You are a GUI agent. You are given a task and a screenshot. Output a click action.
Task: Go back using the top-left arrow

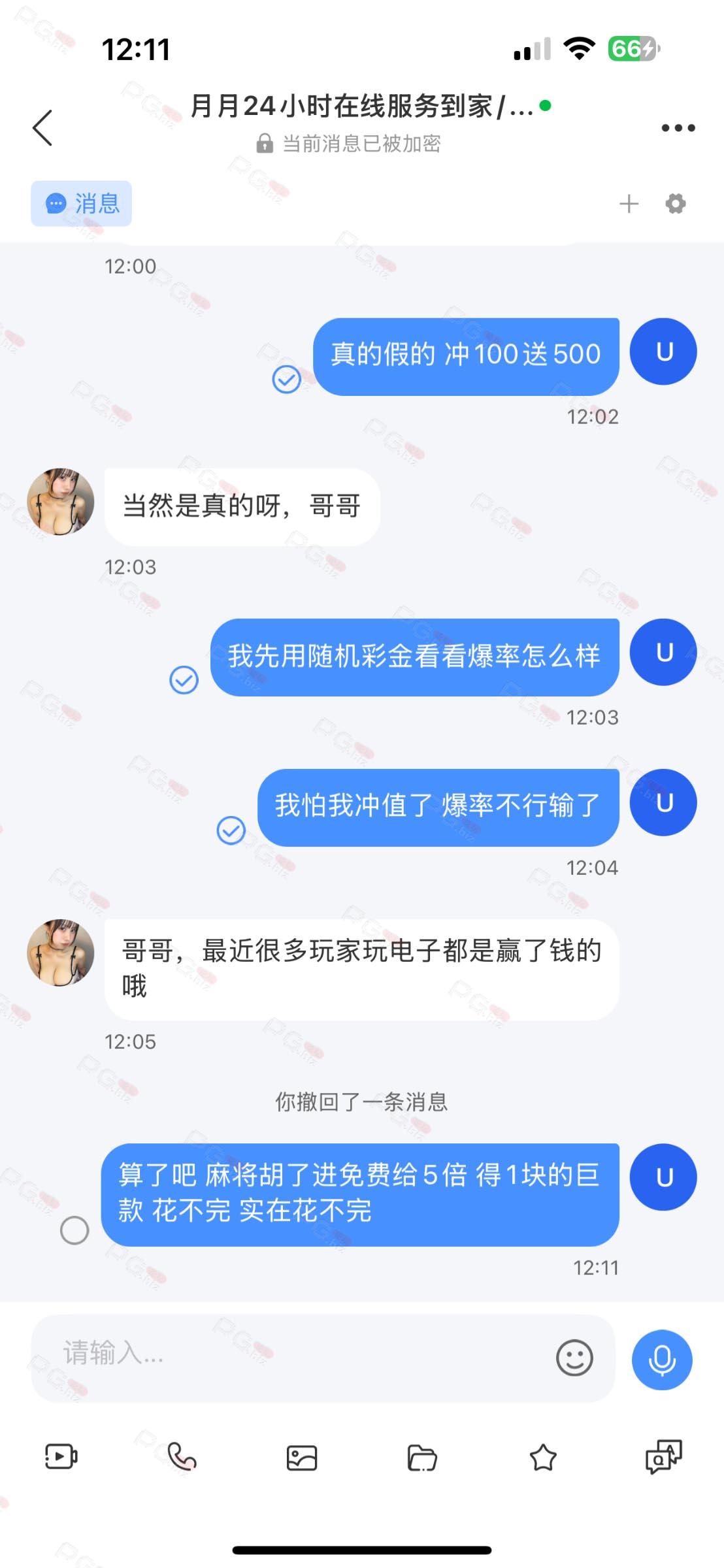tap(42, 127)
